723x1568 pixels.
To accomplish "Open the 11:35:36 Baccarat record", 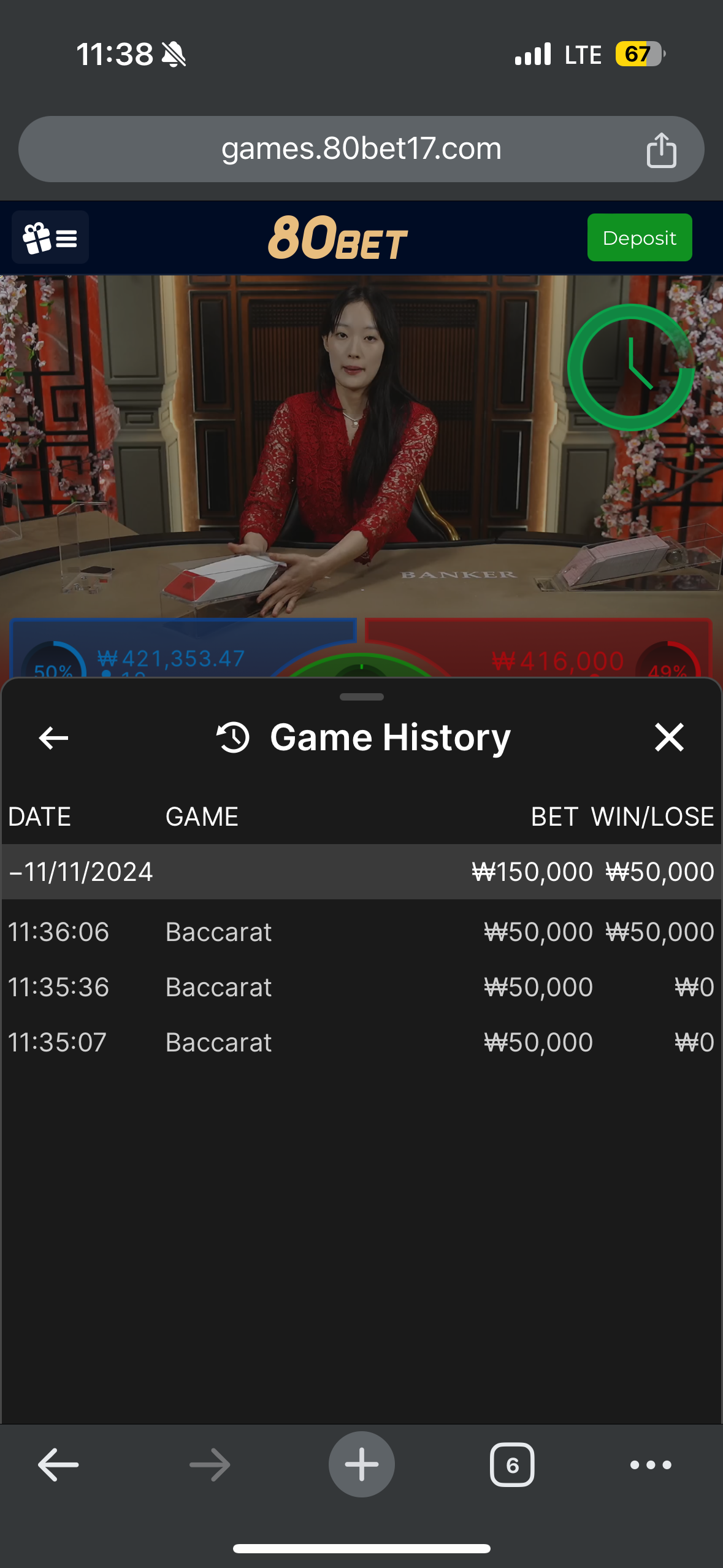I will pyautogui.click(x=361, y=987).
